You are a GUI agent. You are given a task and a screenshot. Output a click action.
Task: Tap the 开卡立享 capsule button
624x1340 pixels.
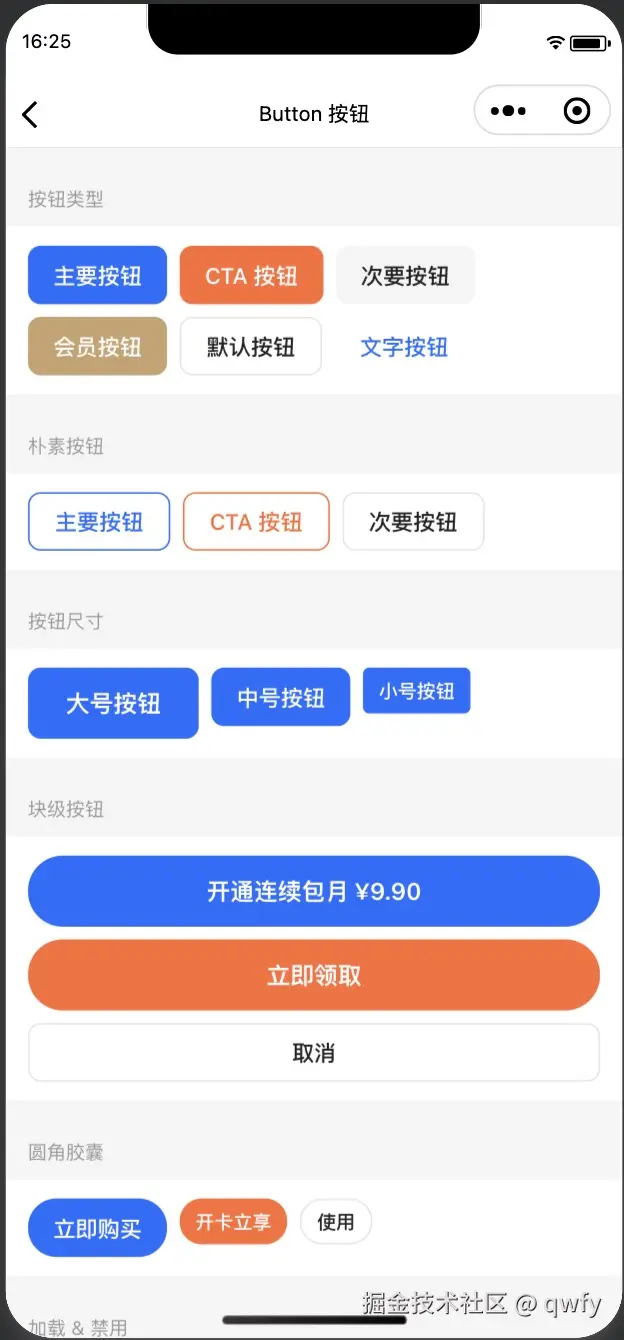[233, 1222]
